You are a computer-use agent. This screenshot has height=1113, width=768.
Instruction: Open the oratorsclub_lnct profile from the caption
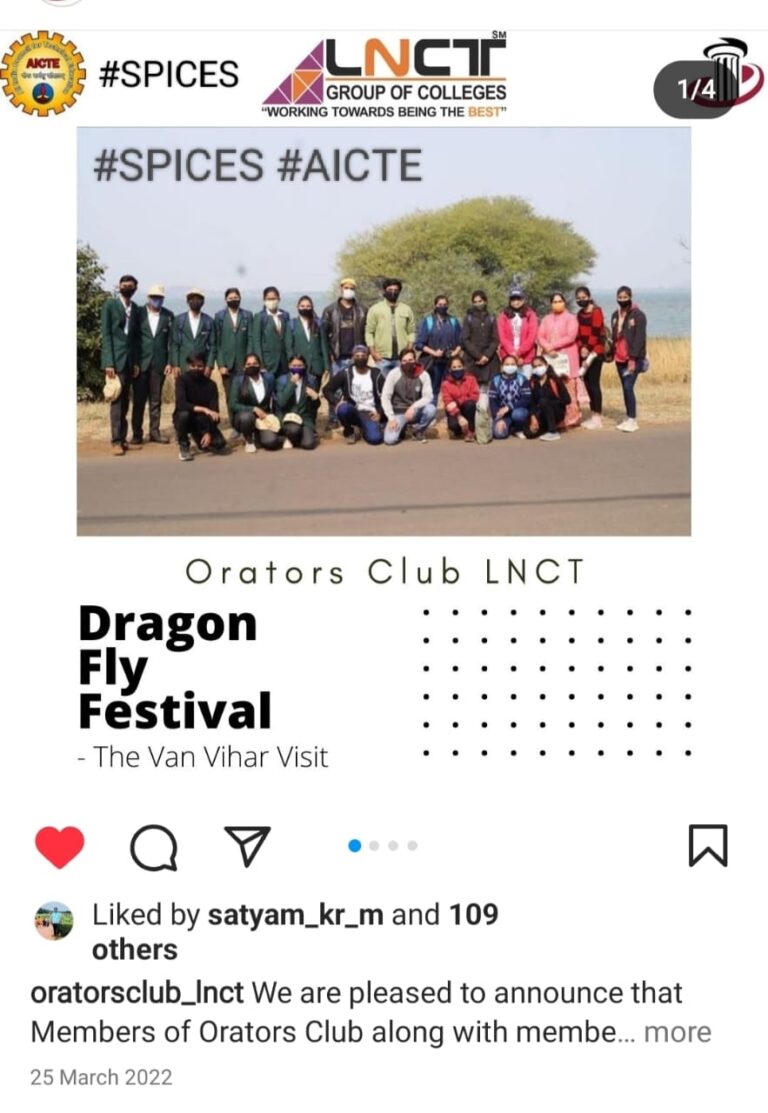tap(136, 993)
